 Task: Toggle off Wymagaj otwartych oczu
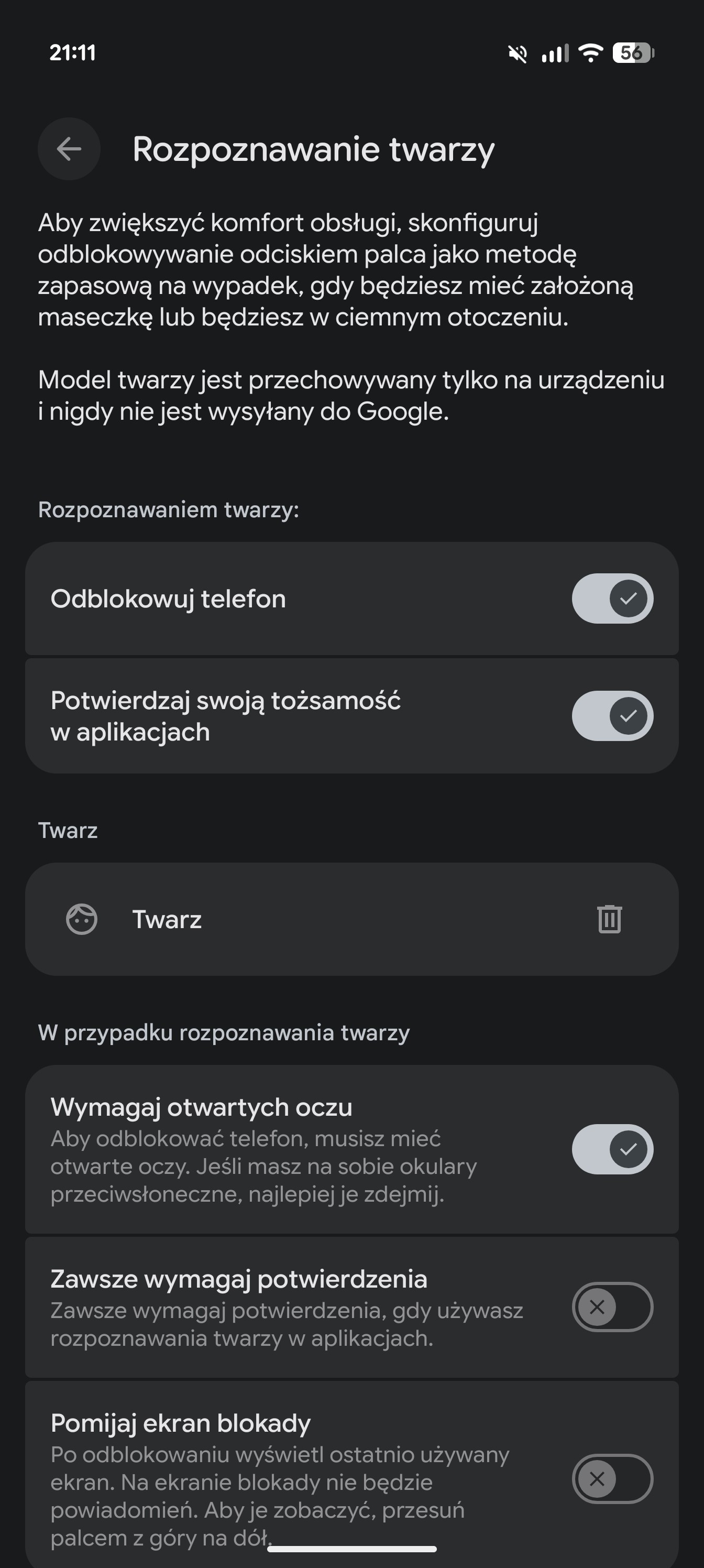point(612,1149)
